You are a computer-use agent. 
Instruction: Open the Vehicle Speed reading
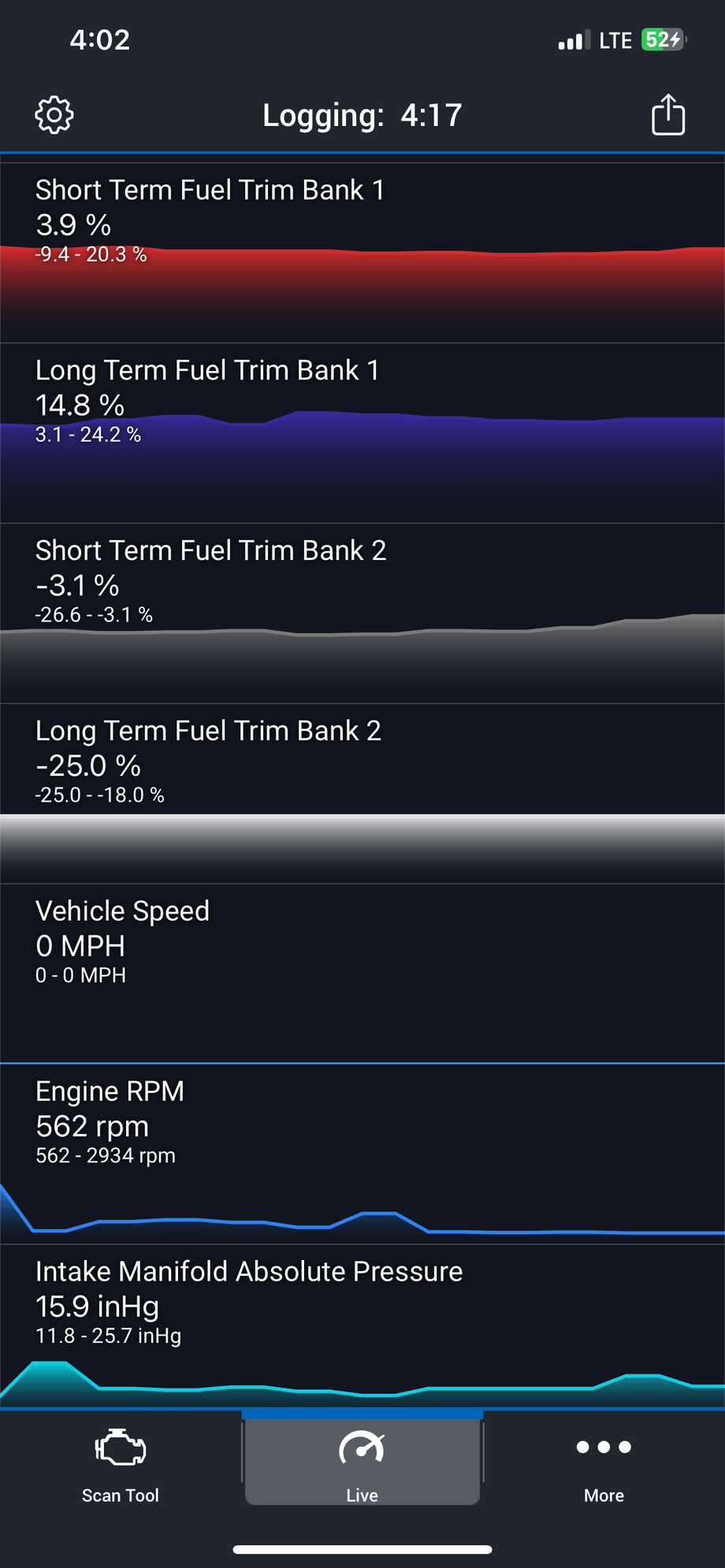pos(362,973)
